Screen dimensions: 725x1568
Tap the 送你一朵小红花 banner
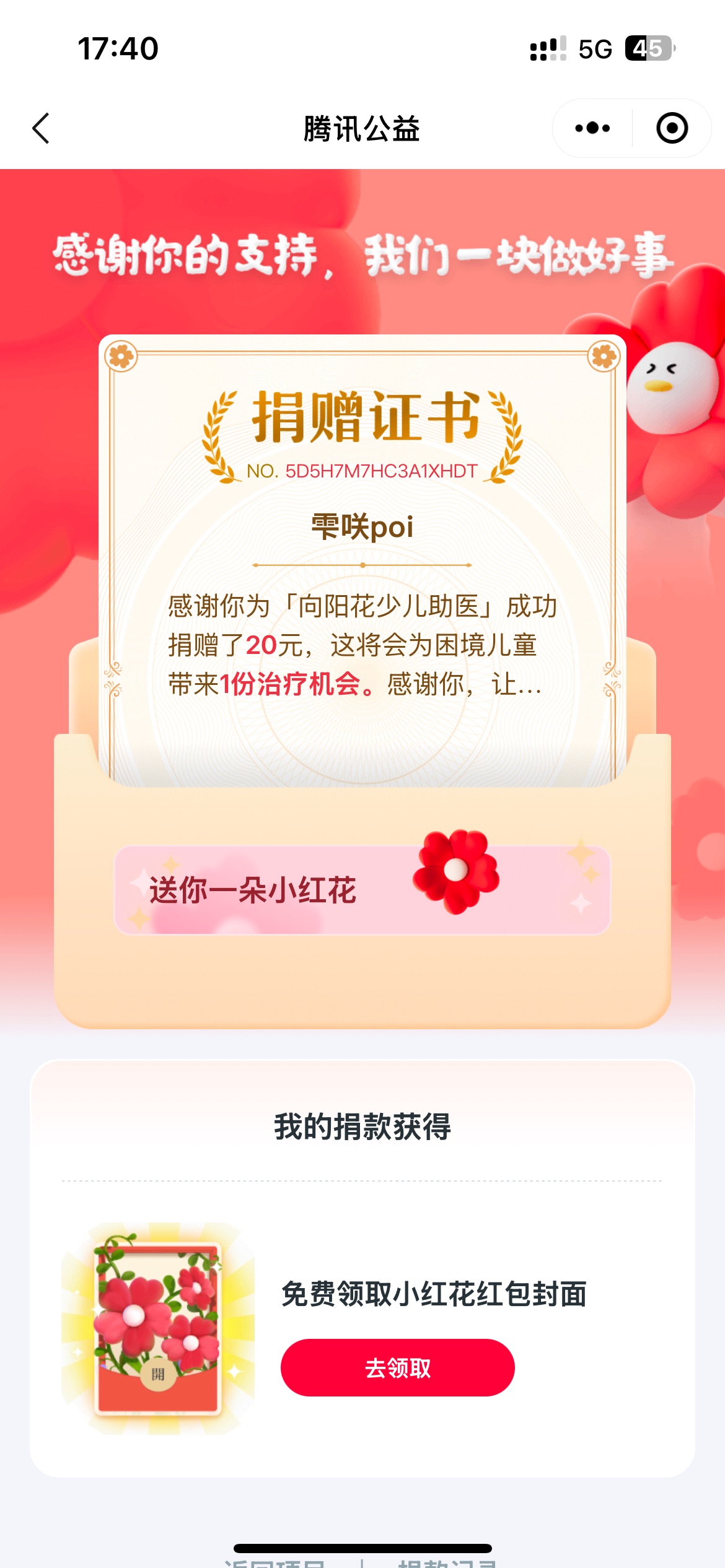(x=362, y=889)
